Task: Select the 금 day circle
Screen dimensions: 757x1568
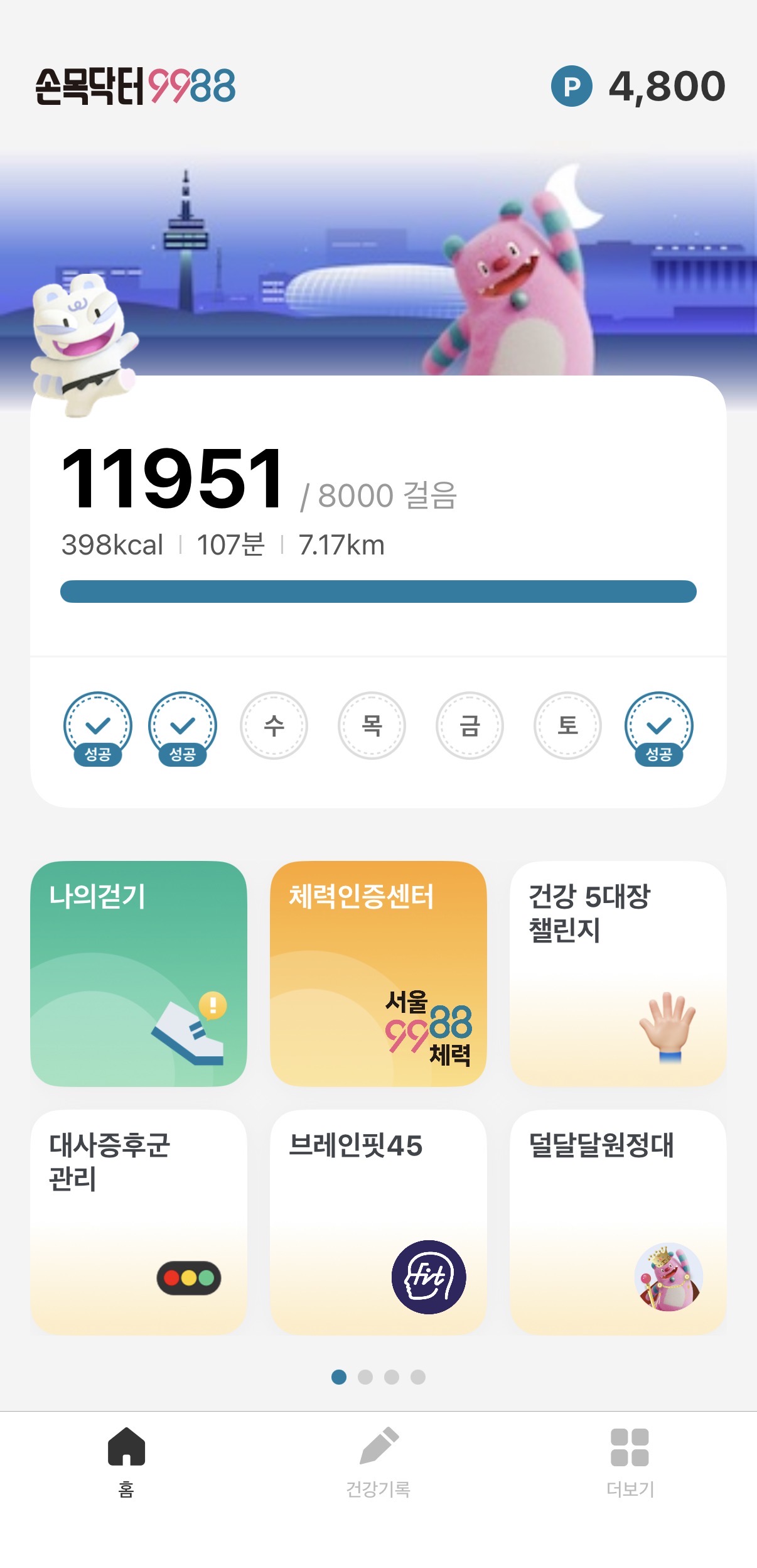Action: tap(470, 725)
